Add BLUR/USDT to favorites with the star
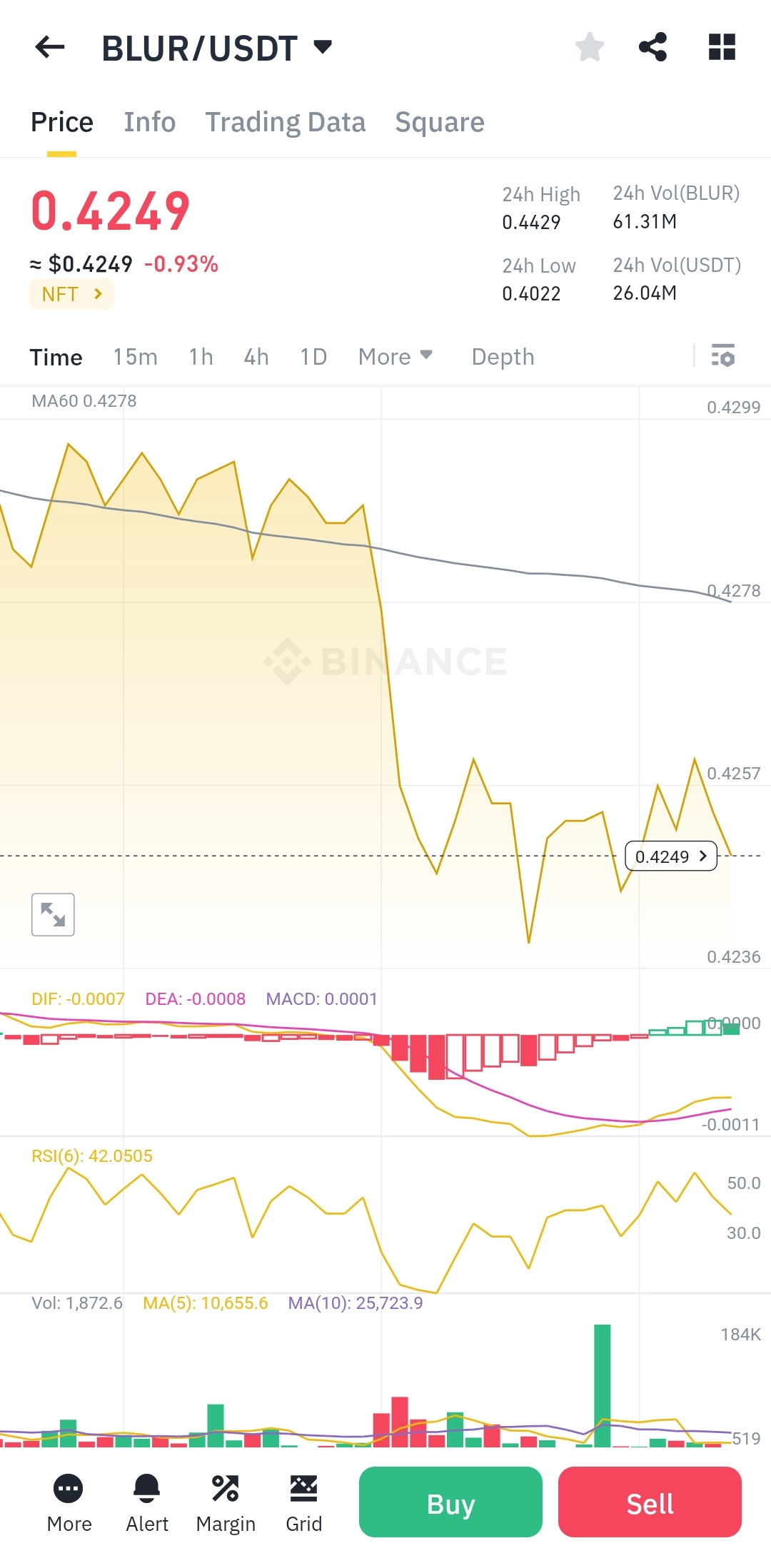The width and height of the screenshot is (771, 1568). coord(590,48)
